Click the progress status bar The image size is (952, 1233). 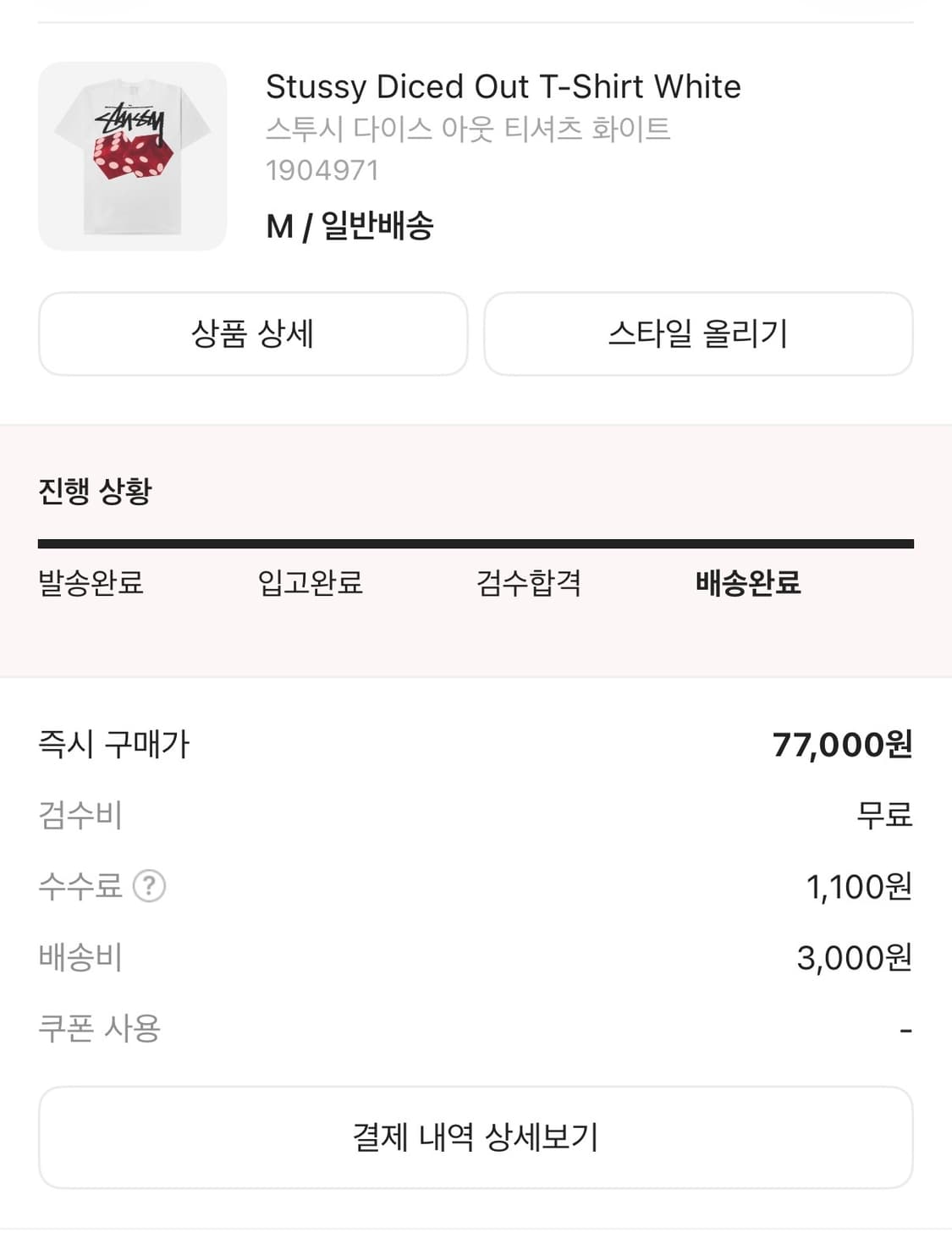point(476,540)
